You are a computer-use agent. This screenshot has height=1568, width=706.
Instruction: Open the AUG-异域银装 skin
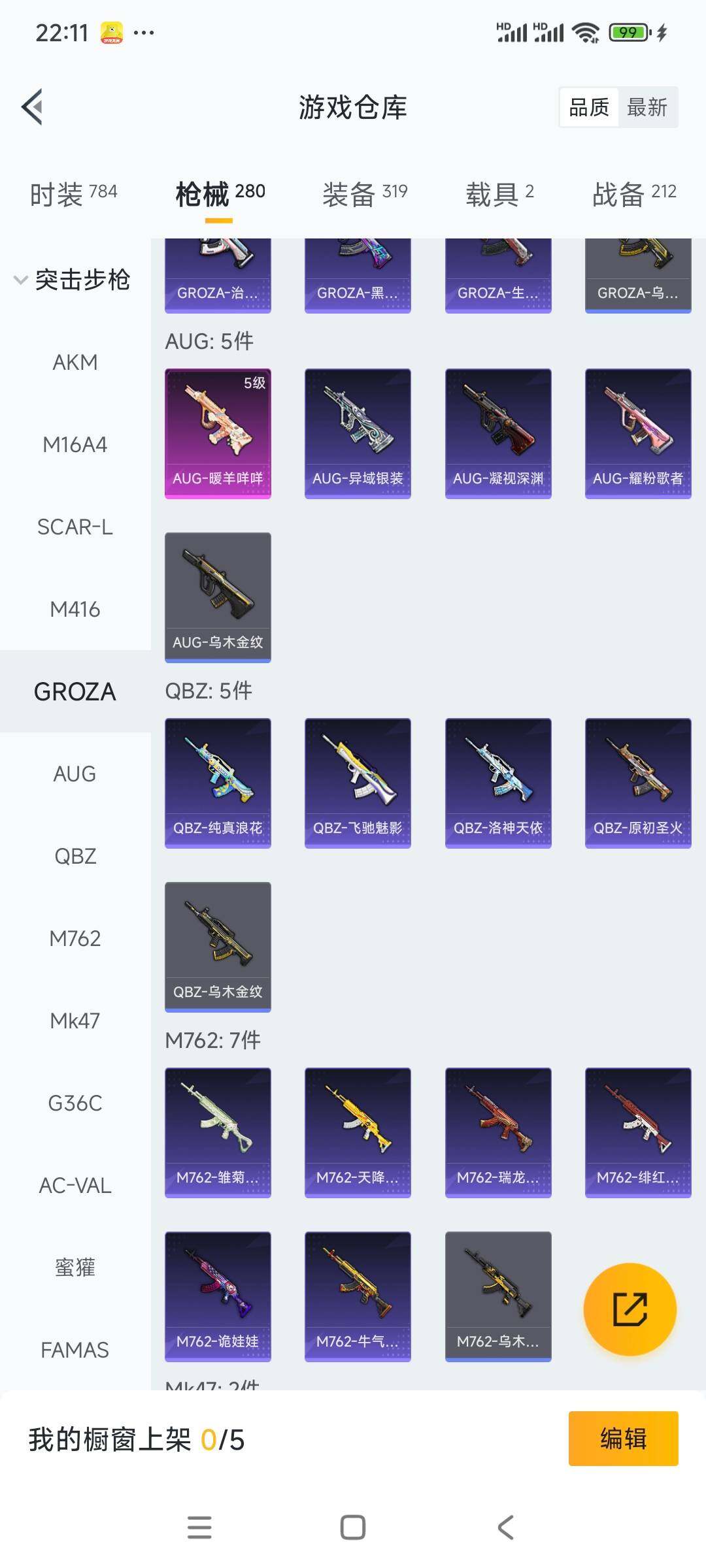(x=358, y=433)
